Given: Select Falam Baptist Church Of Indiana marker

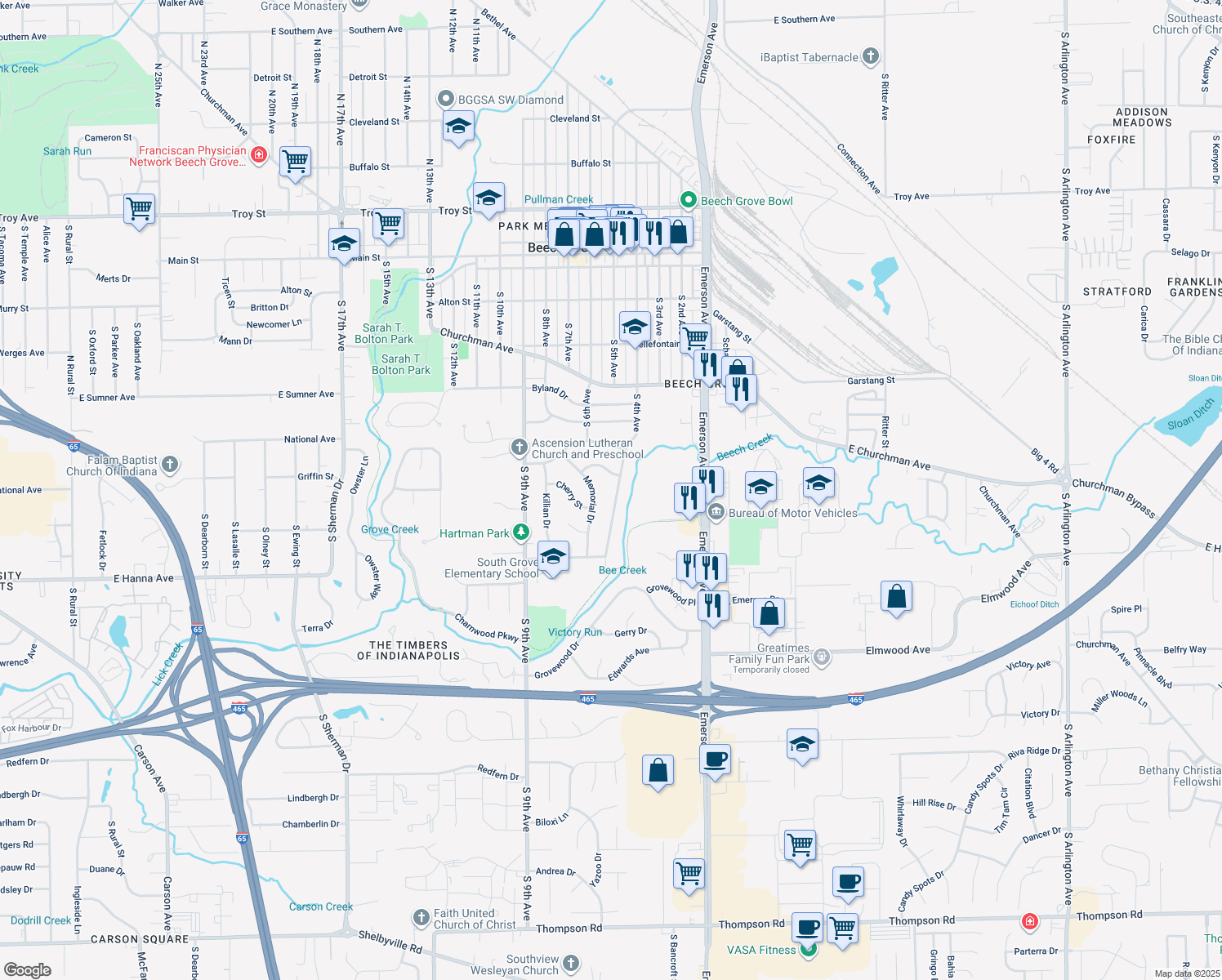Looking at the screenshot, I should pos(169,465).
